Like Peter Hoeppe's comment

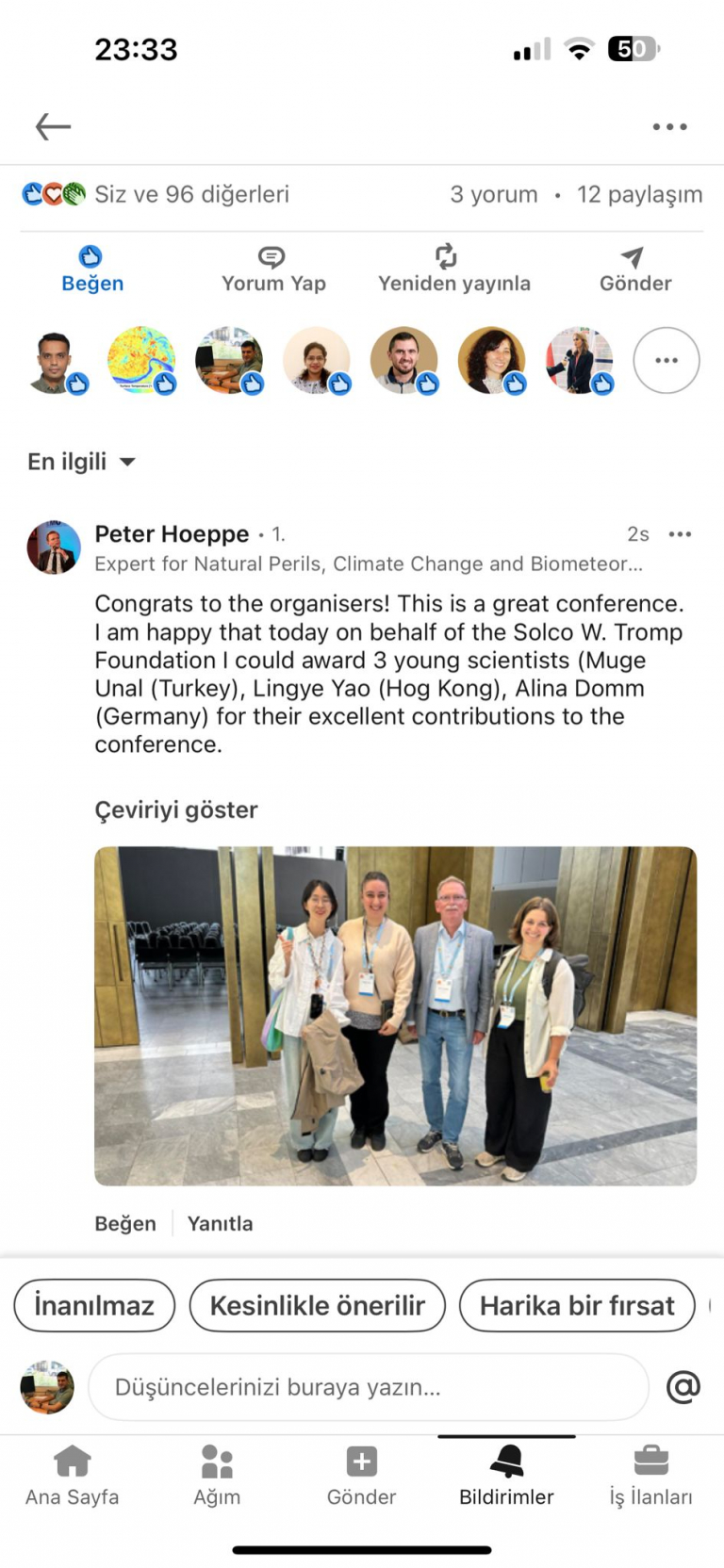[x=125, y=1223]
